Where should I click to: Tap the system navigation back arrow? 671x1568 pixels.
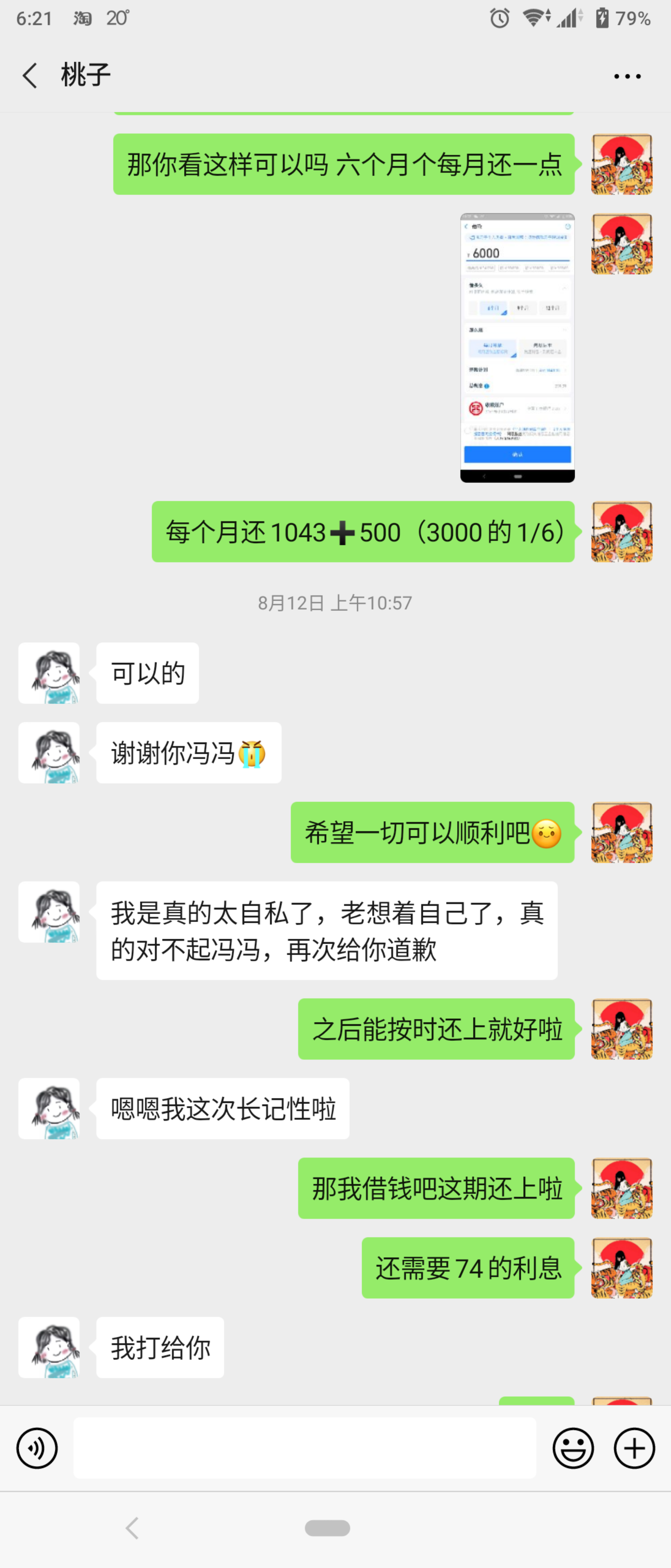(x=132, y=1528)
